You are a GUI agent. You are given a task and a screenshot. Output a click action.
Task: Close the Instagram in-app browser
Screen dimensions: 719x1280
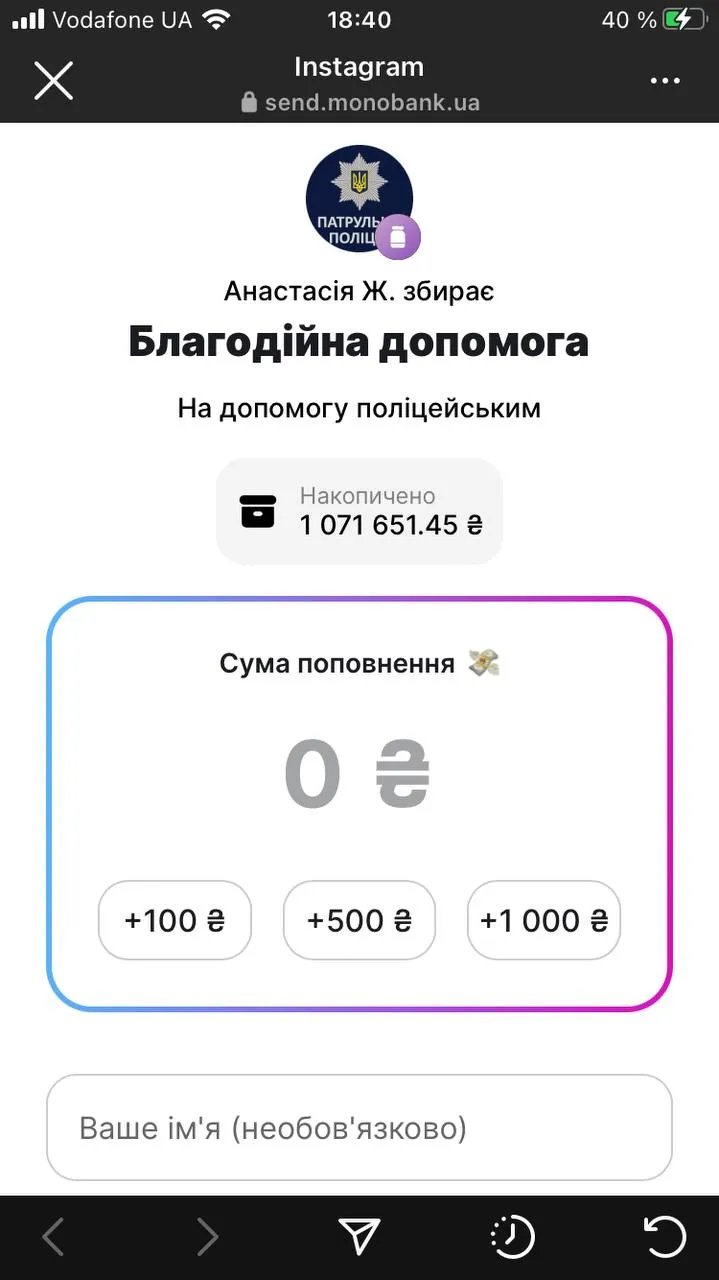(54, 81)
